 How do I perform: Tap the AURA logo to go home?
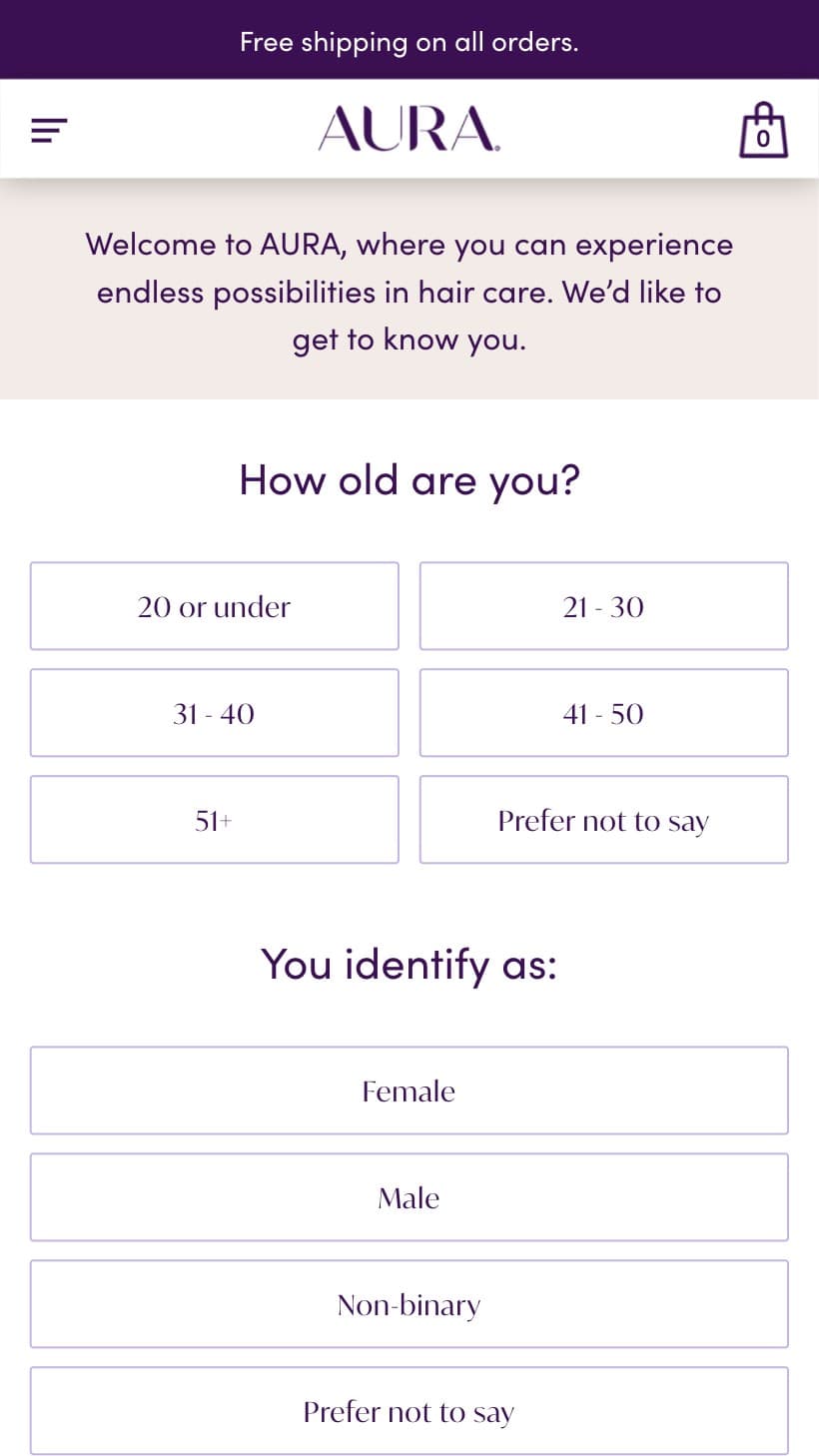click(409, 129)
